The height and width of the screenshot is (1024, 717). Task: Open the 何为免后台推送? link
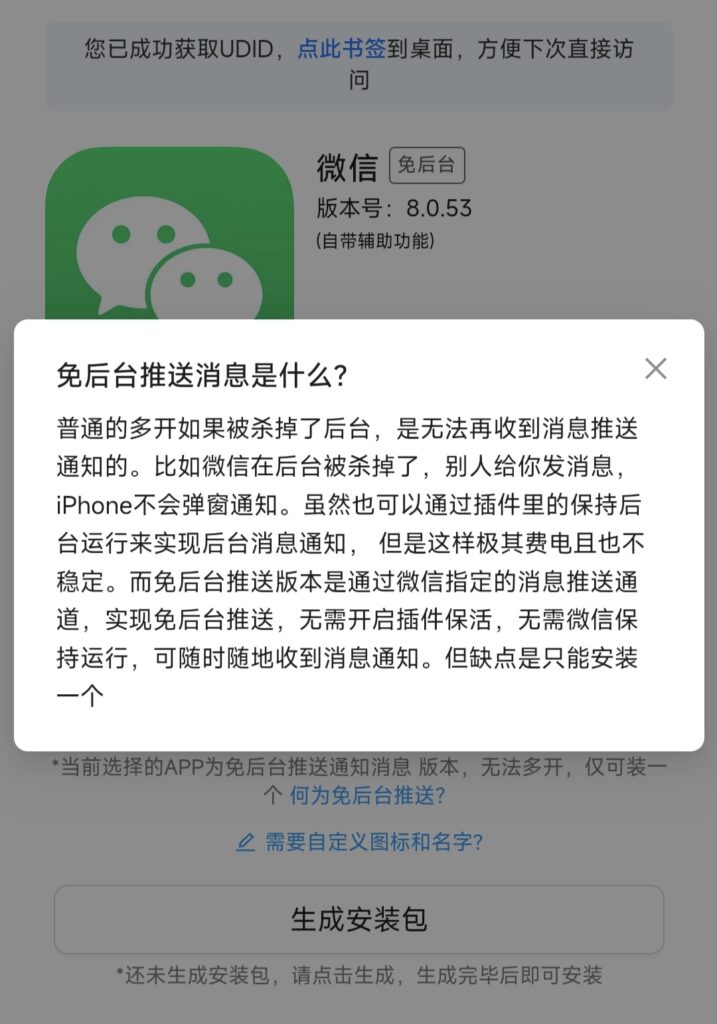point(367,796)
